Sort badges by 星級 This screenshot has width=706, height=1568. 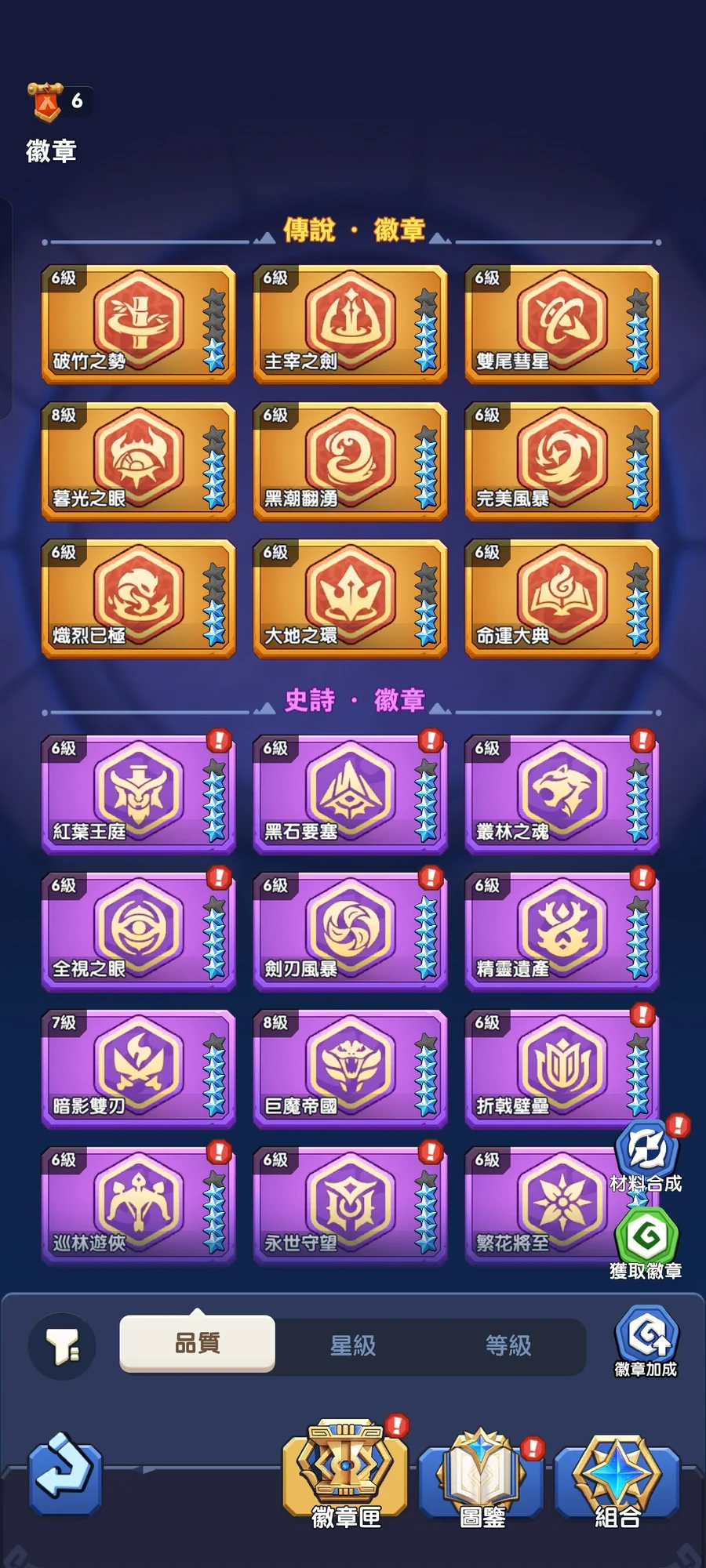352,1346
